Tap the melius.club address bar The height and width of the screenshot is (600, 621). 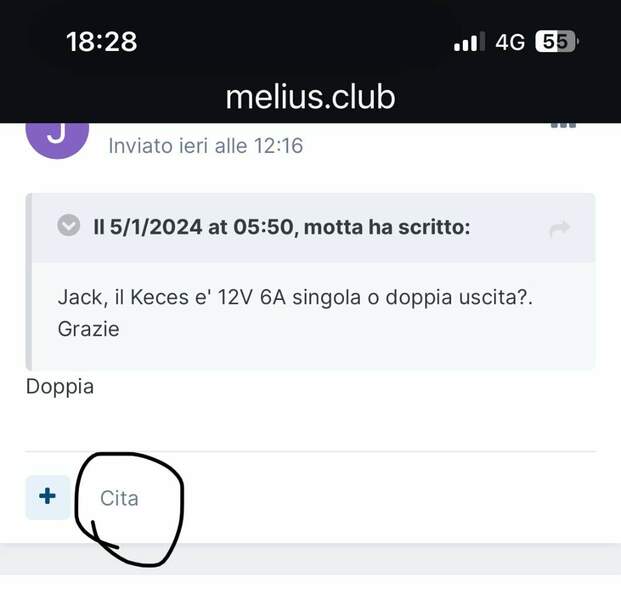310,96
